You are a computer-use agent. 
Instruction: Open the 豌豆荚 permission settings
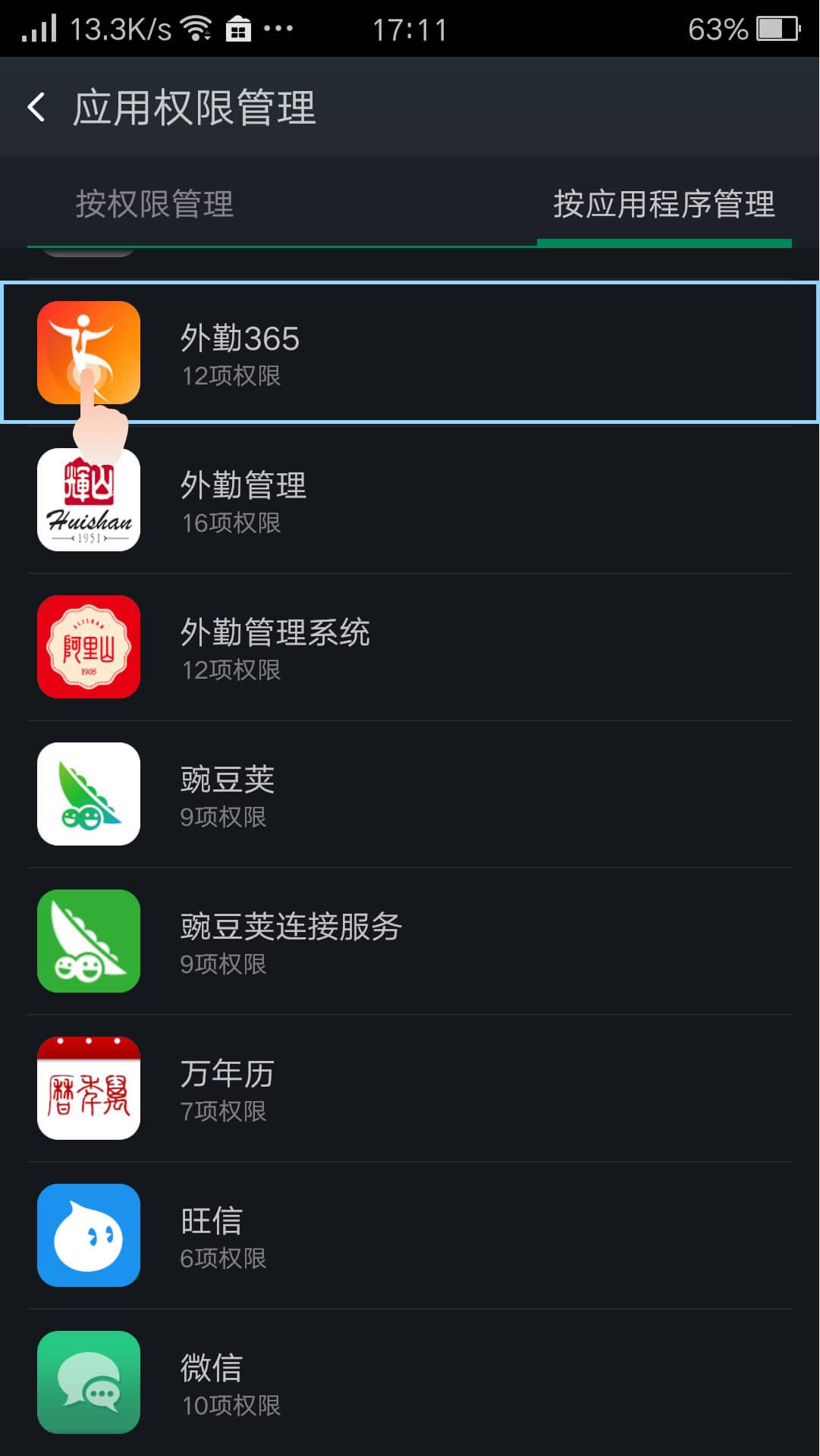click(410, 795)
